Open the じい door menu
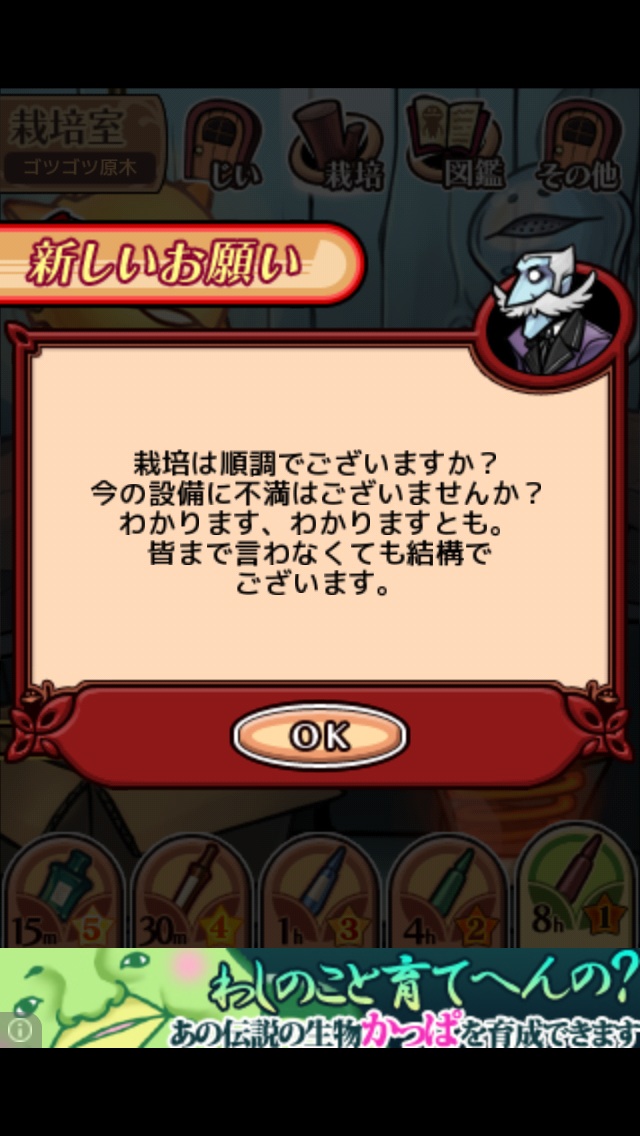This screenshot has height=1136, width=640. coord(223,143)
